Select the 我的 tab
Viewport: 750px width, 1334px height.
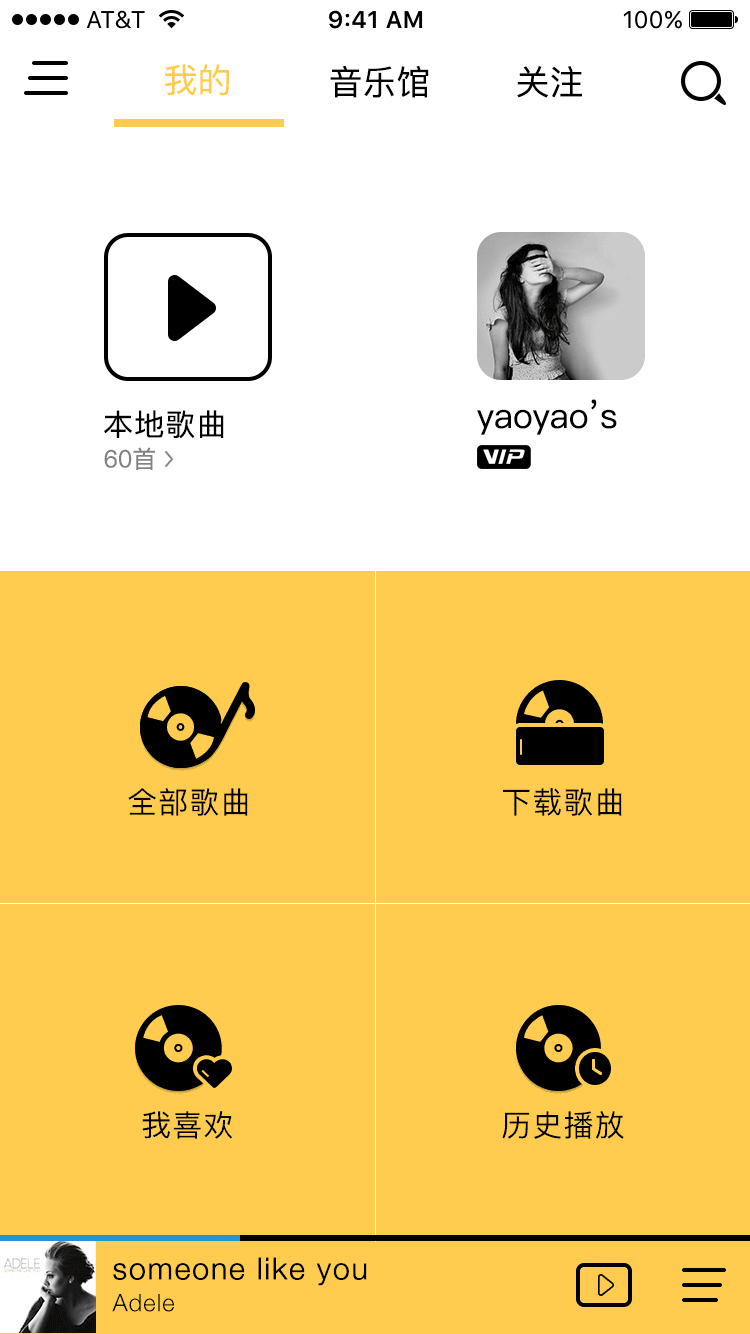[x=198, y=81]
